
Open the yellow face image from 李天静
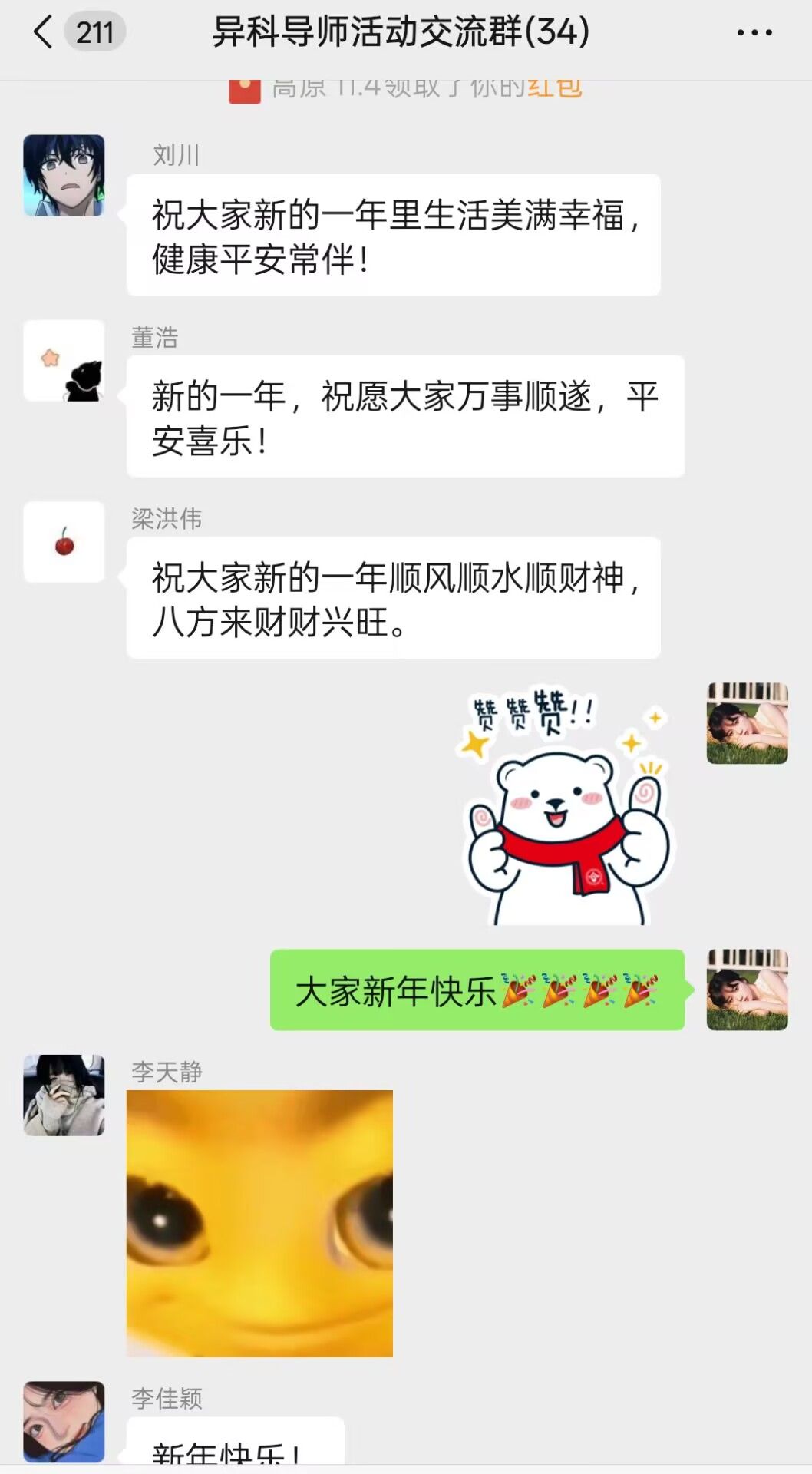pyautogui.click(x=259, y=1223)
